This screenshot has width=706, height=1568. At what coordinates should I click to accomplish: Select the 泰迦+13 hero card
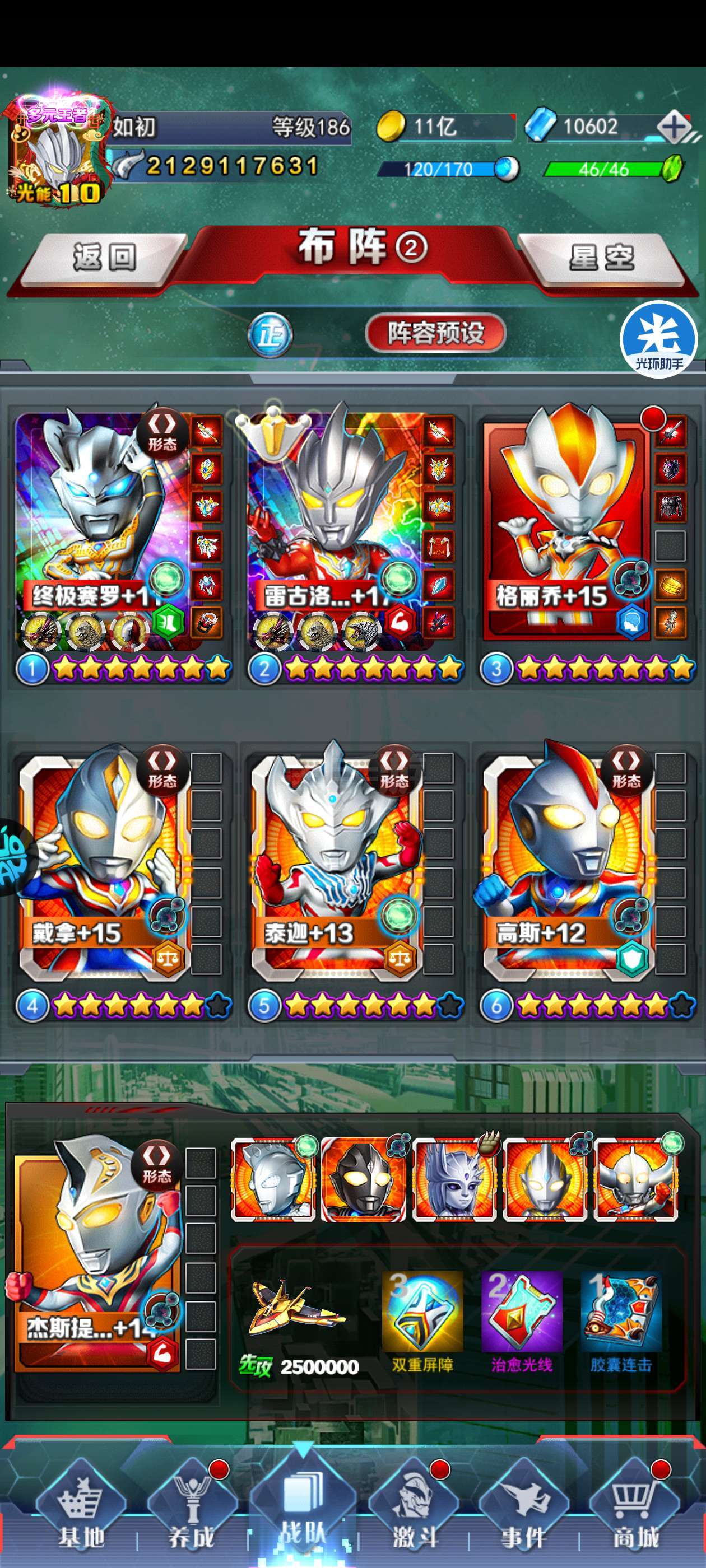pos(336,864)
